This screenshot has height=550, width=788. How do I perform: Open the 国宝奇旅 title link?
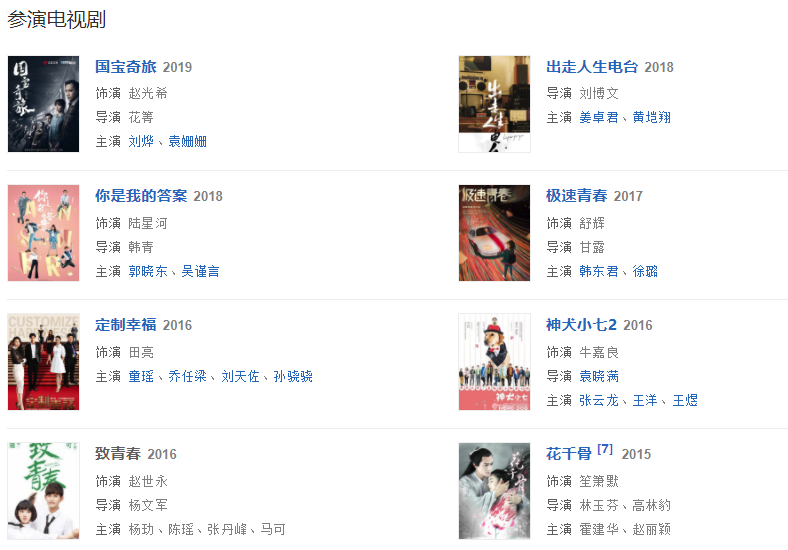(x=125, y=67)
